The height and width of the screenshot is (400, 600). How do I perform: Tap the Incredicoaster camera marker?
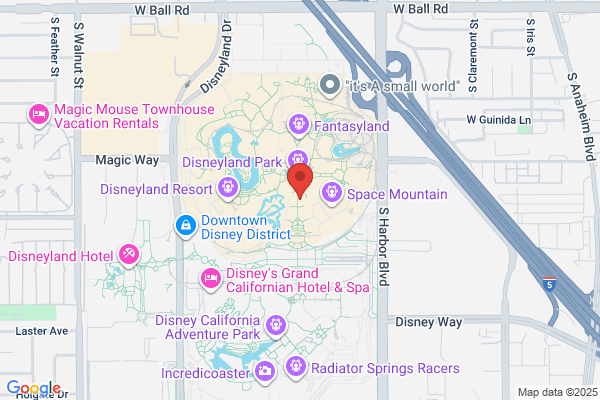pos(264,372)
